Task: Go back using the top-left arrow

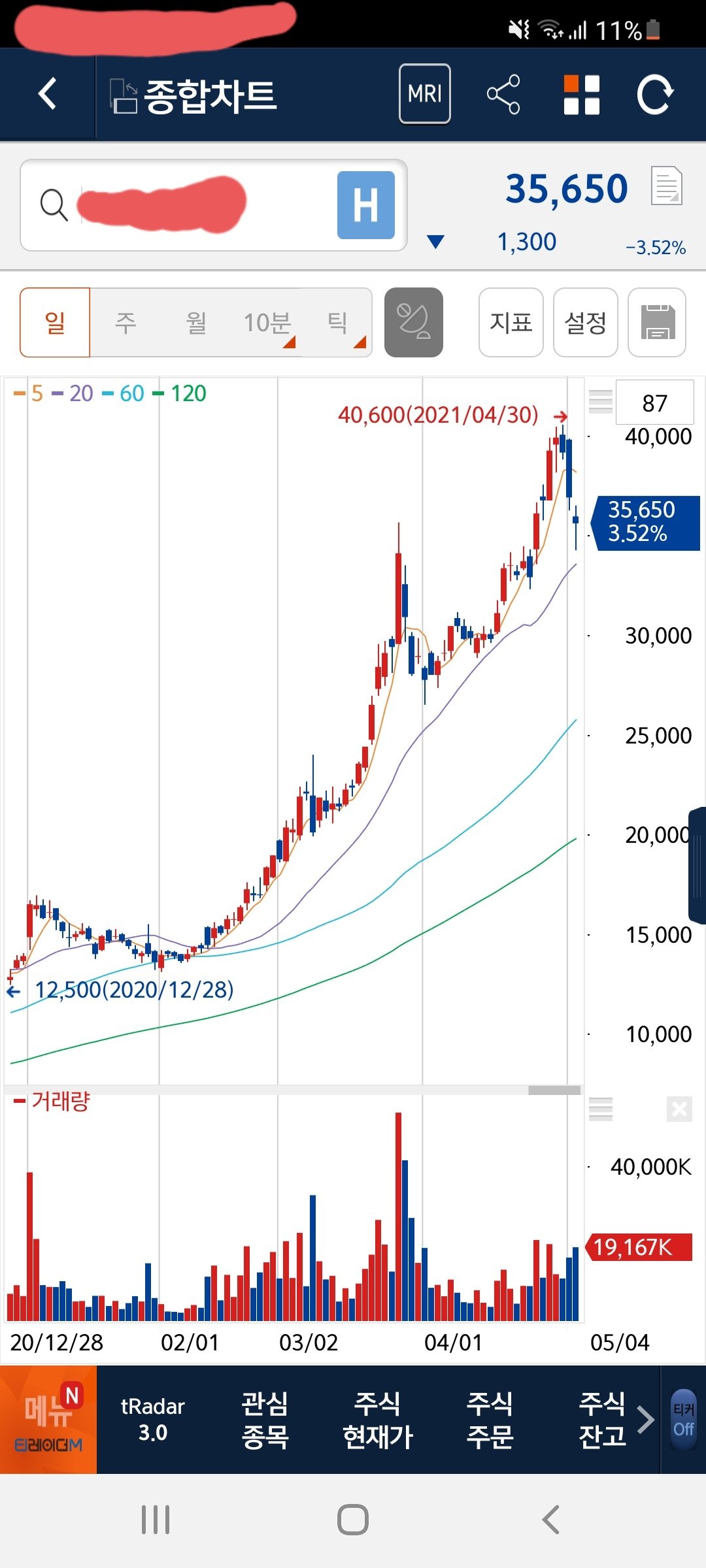Action: click(x=48, y=94)
